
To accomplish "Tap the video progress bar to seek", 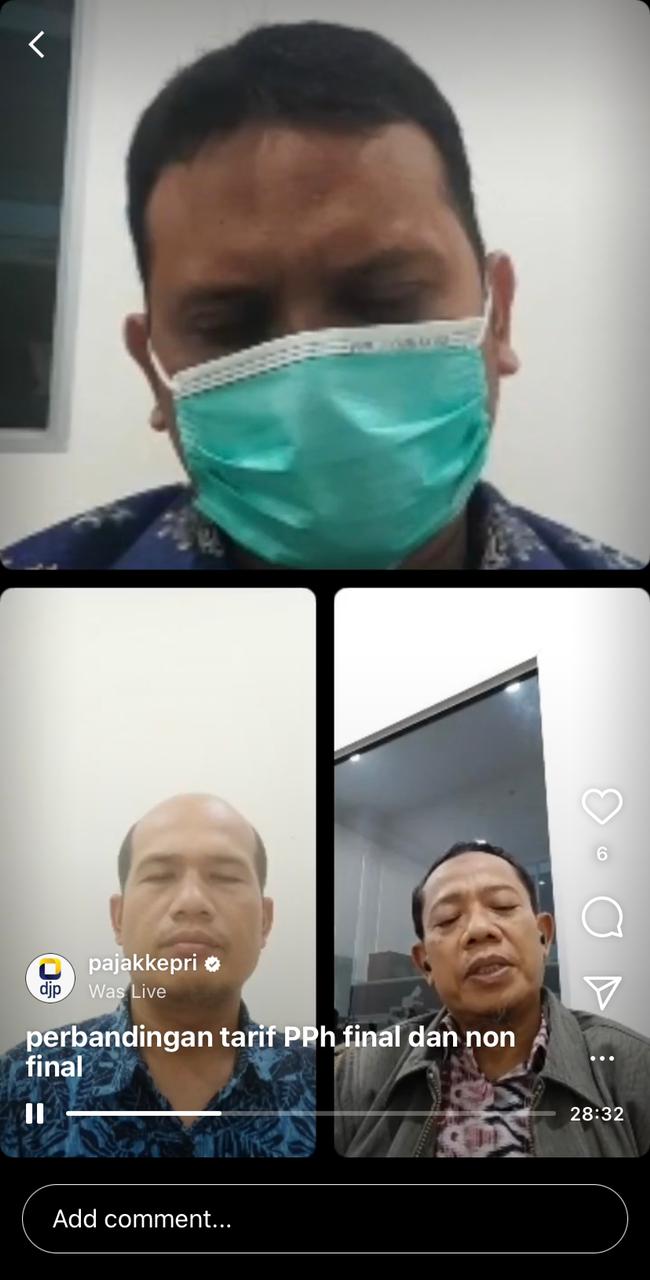I will point(310,1113).
